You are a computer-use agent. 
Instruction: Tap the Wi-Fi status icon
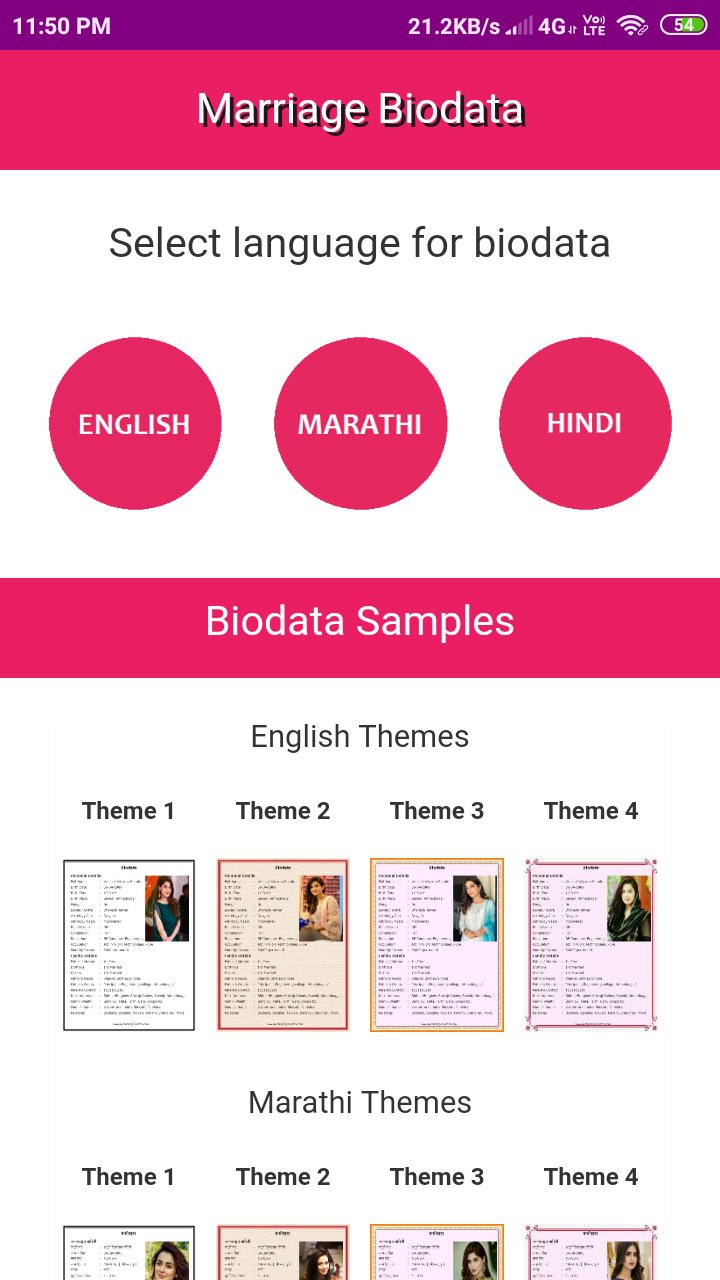[x=633, y=26]
